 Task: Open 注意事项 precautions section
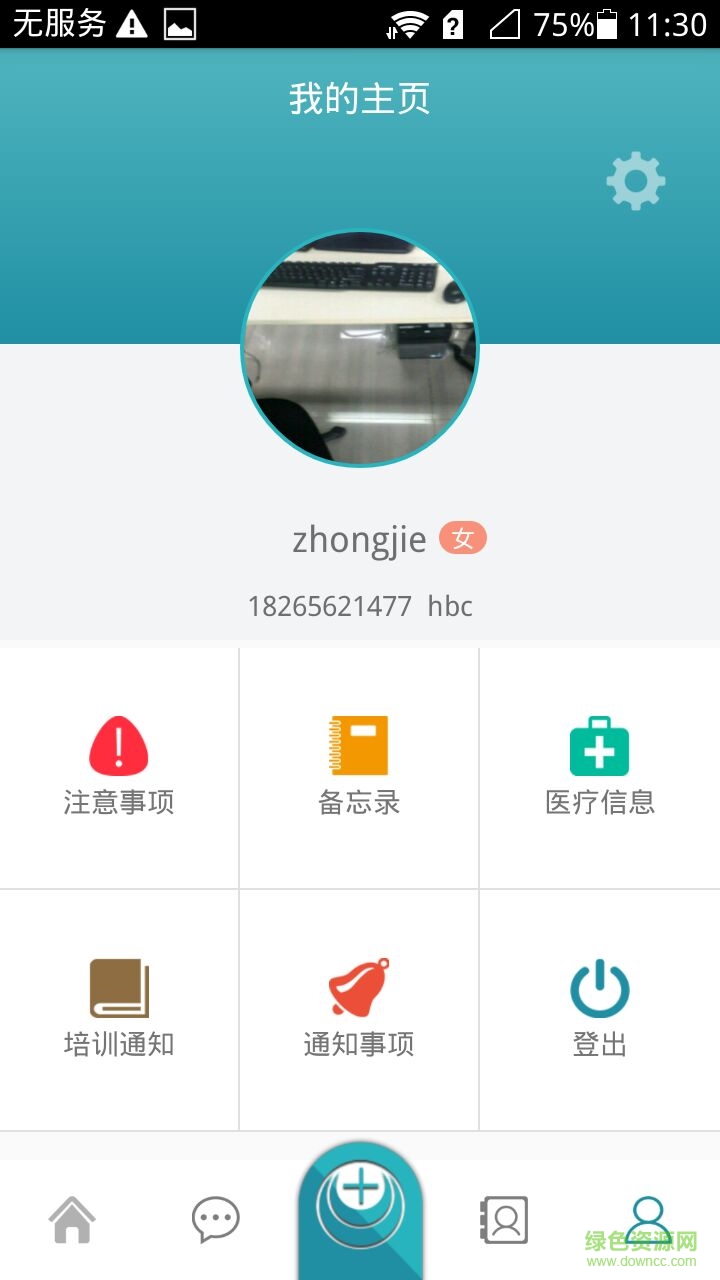pos(119,767)
